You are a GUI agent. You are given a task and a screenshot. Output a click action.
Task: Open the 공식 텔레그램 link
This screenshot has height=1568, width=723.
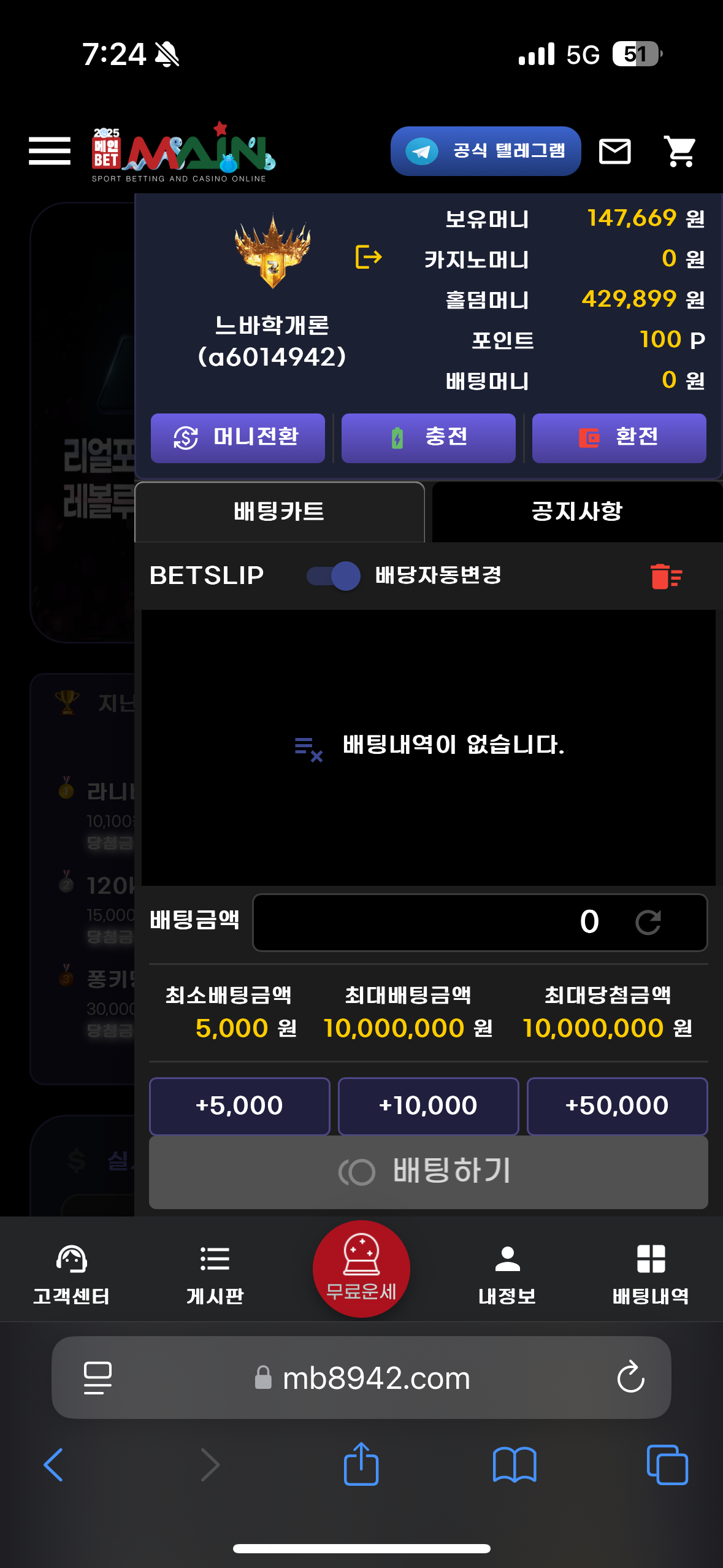click(x=485, y=151)
